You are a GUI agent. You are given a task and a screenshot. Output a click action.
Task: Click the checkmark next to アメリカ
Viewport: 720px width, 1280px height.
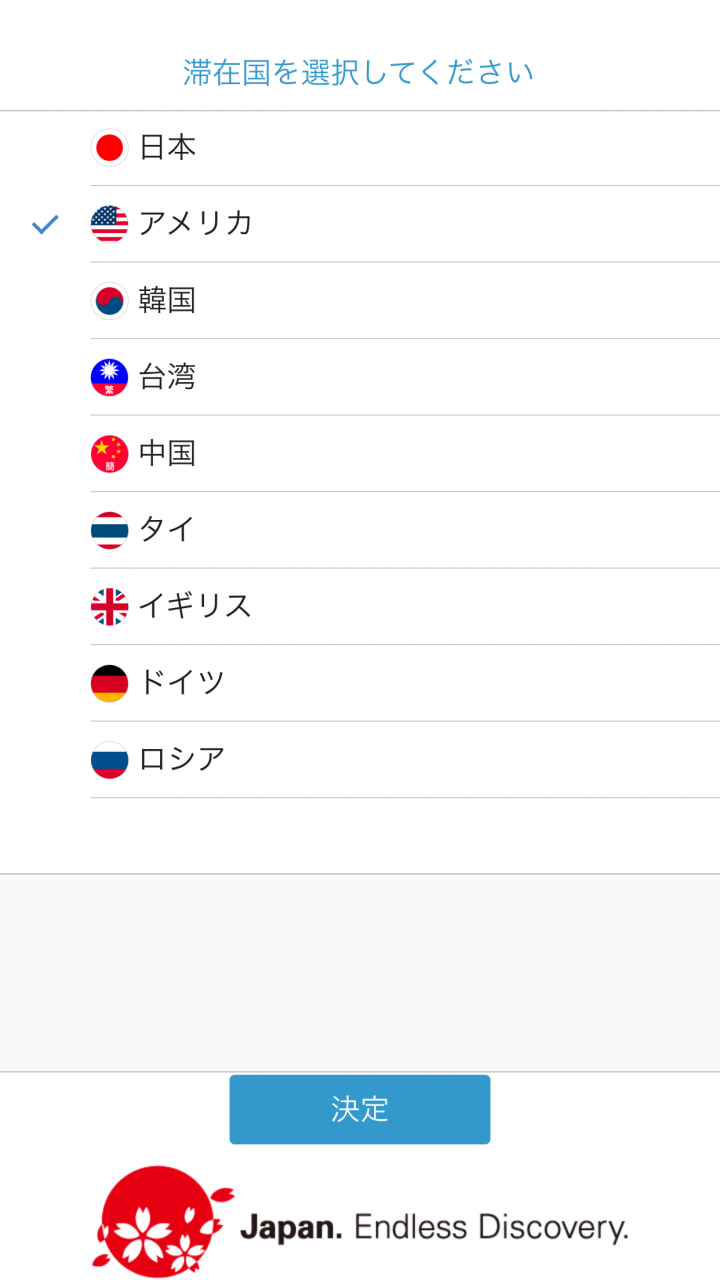pos(43,224)
